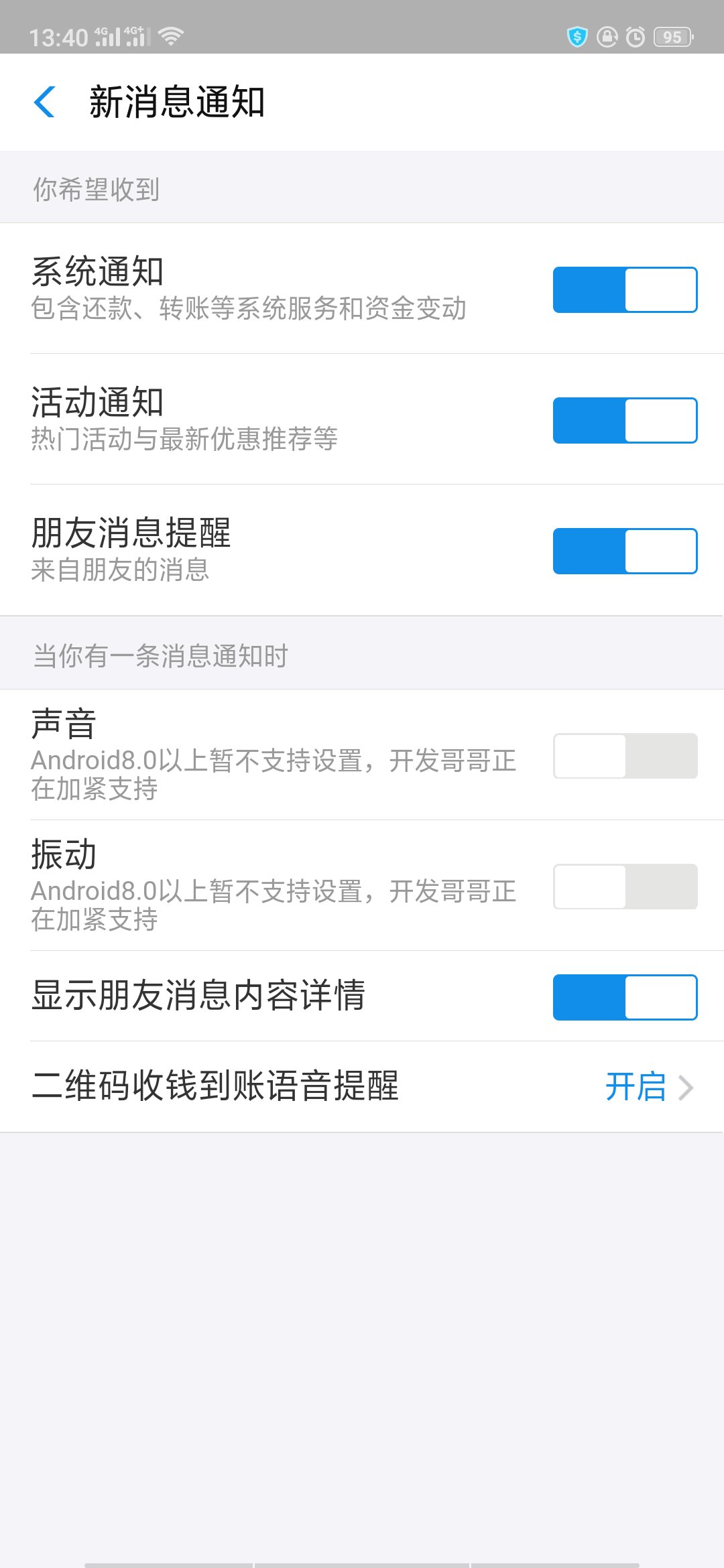Screen dimensions: 724x1568
Task: Go back from 新消息通知 page
Action: click(x=44, y=102)
